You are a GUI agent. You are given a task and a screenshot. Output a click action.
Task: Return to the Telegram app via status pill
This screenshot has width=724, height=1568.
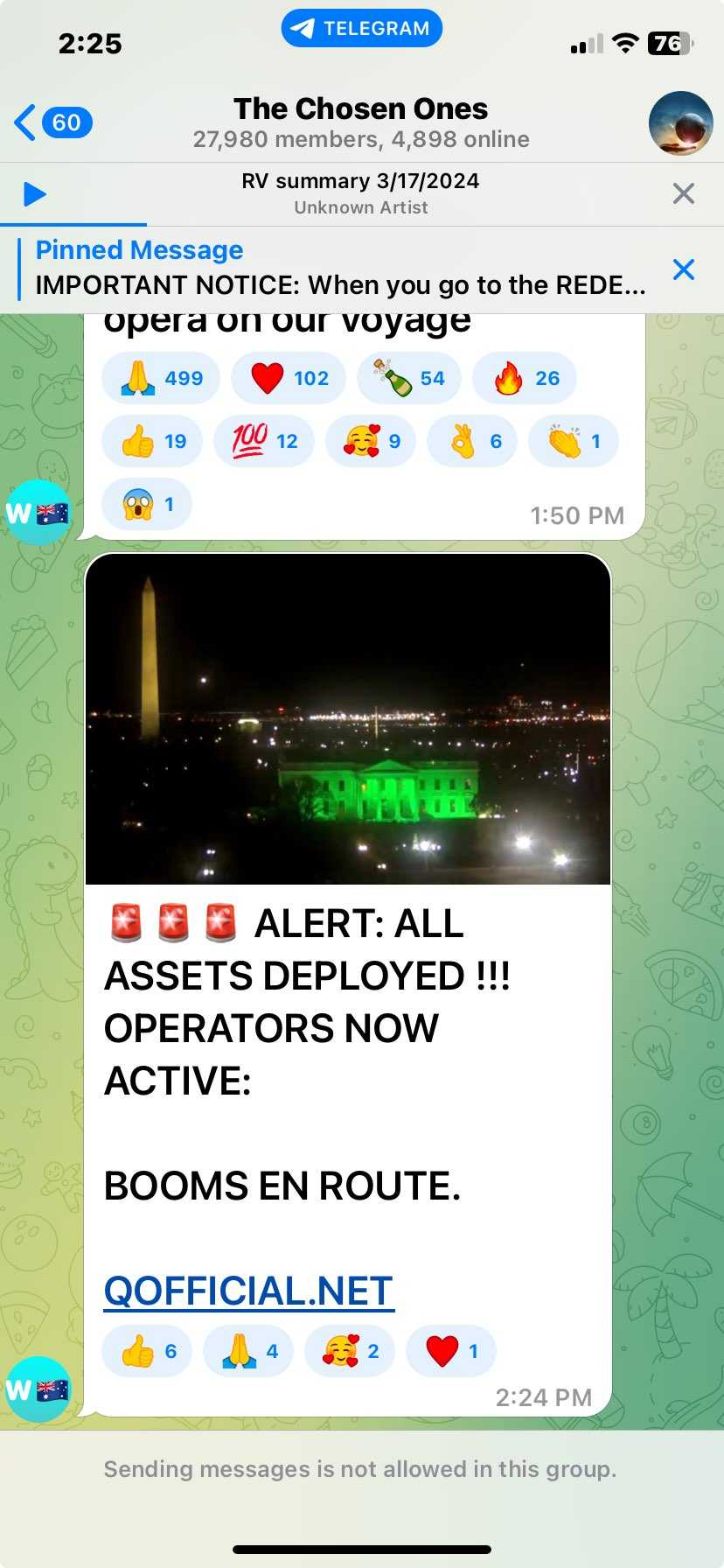coord(361,28)
